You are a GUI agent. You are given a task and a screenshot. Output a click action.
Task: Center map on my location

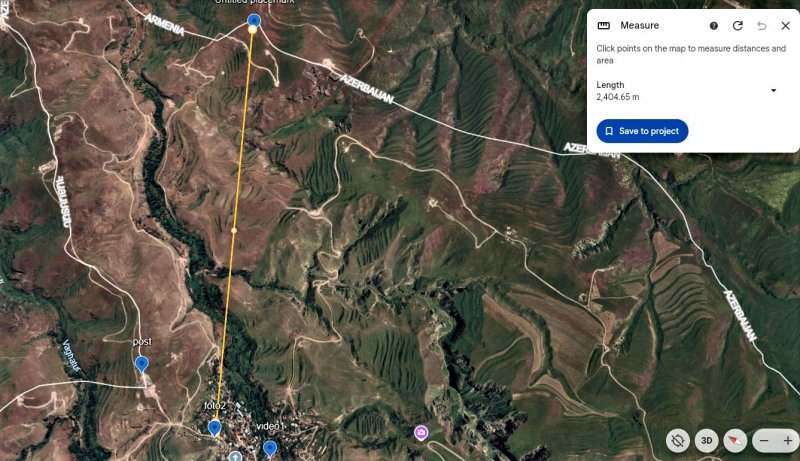tap(677, 440)
